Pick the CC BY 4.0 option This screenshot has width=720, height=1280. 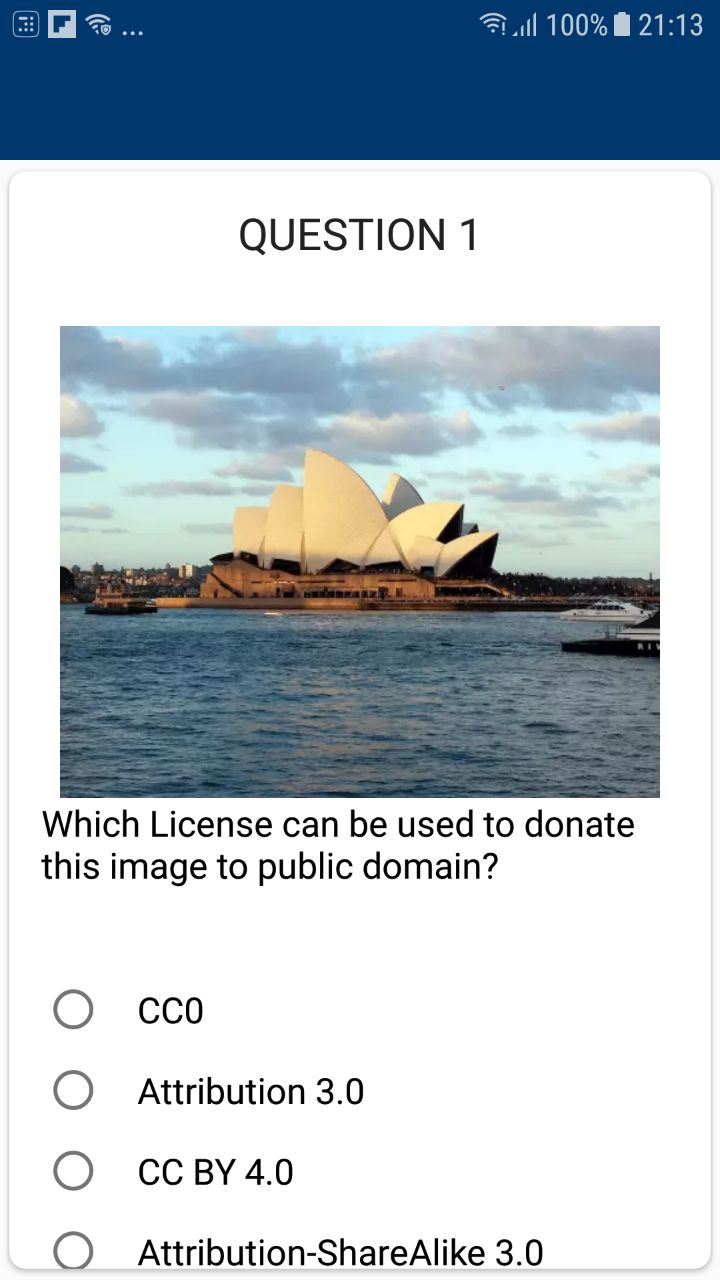tap(73, 1171)
